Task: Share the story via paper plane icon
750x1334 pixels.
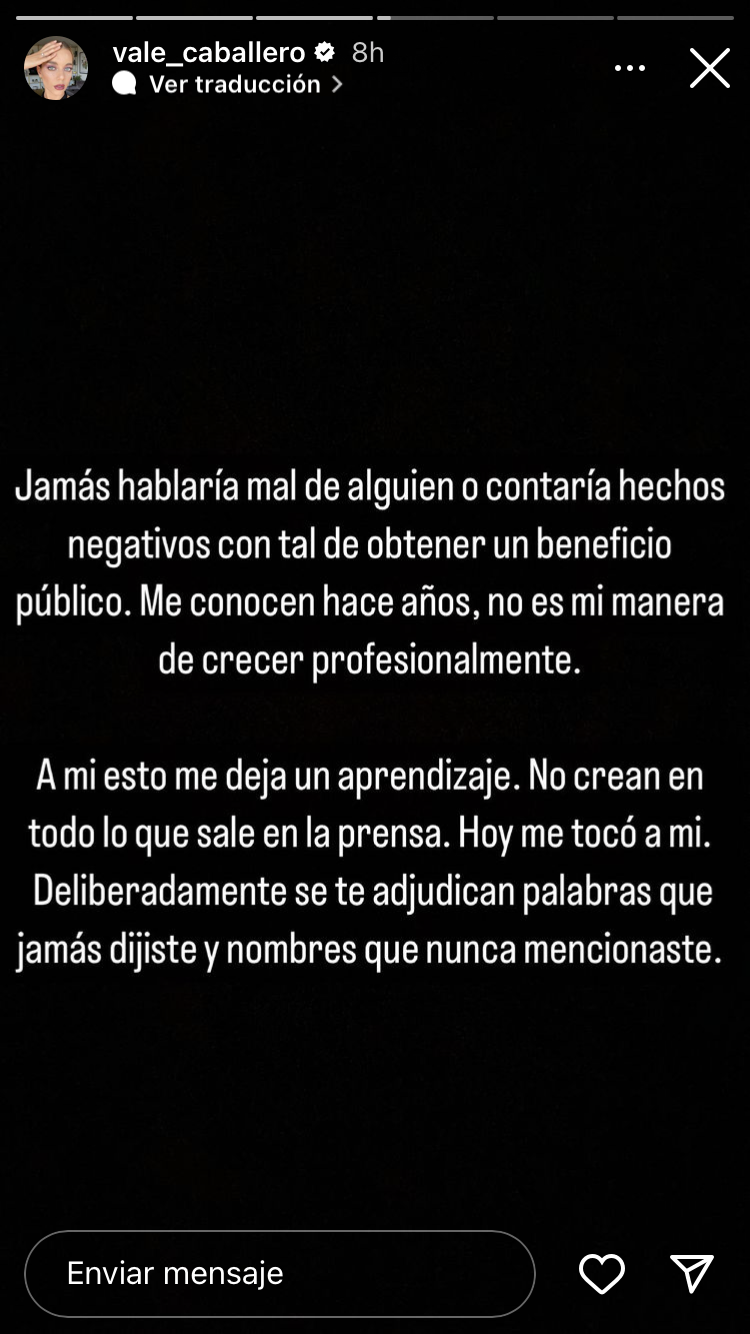Action: pyautogui.click(x=692, y=1274)
